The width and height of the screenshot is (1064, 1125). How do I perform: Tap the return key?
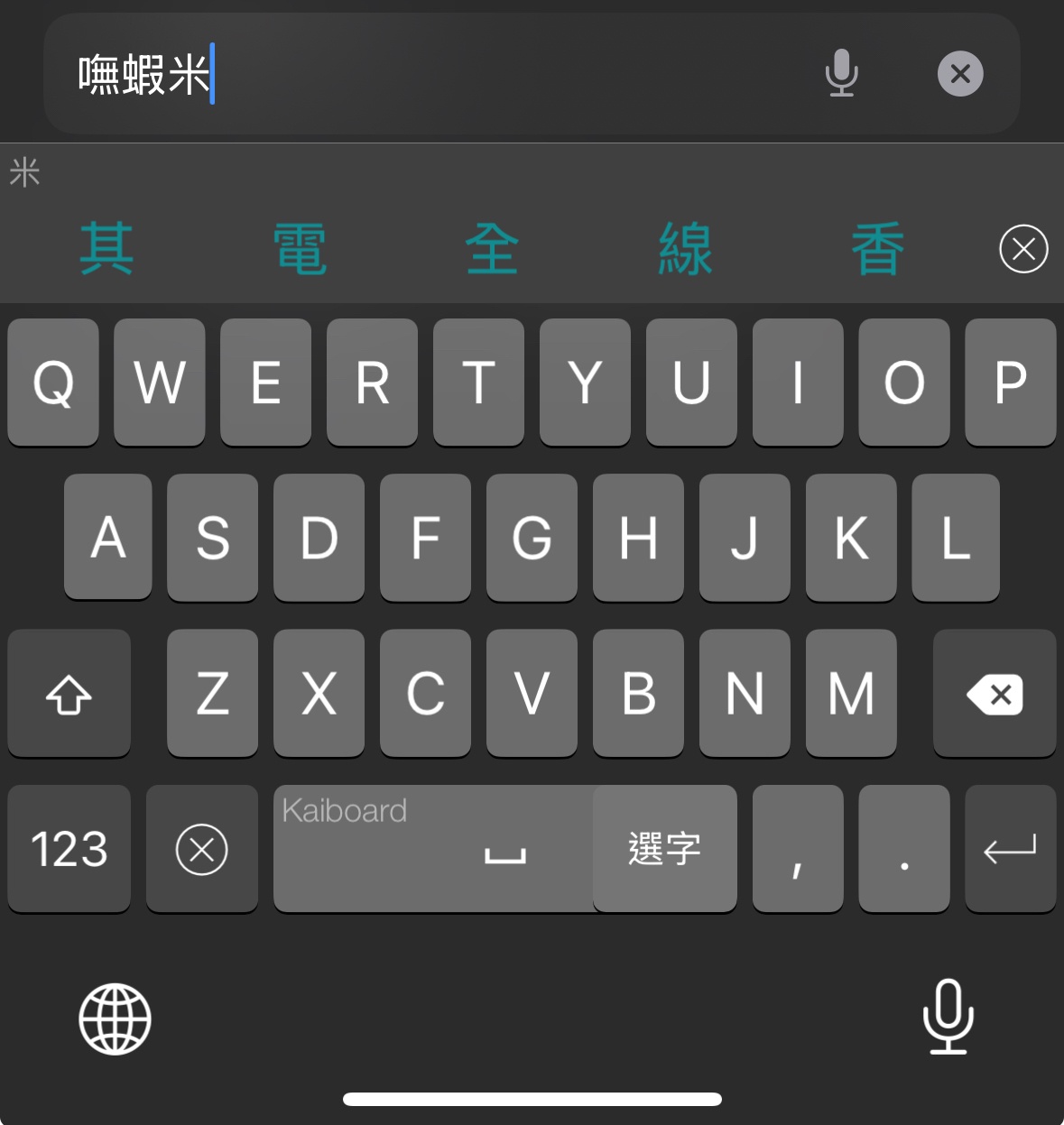pos(1010,849)
